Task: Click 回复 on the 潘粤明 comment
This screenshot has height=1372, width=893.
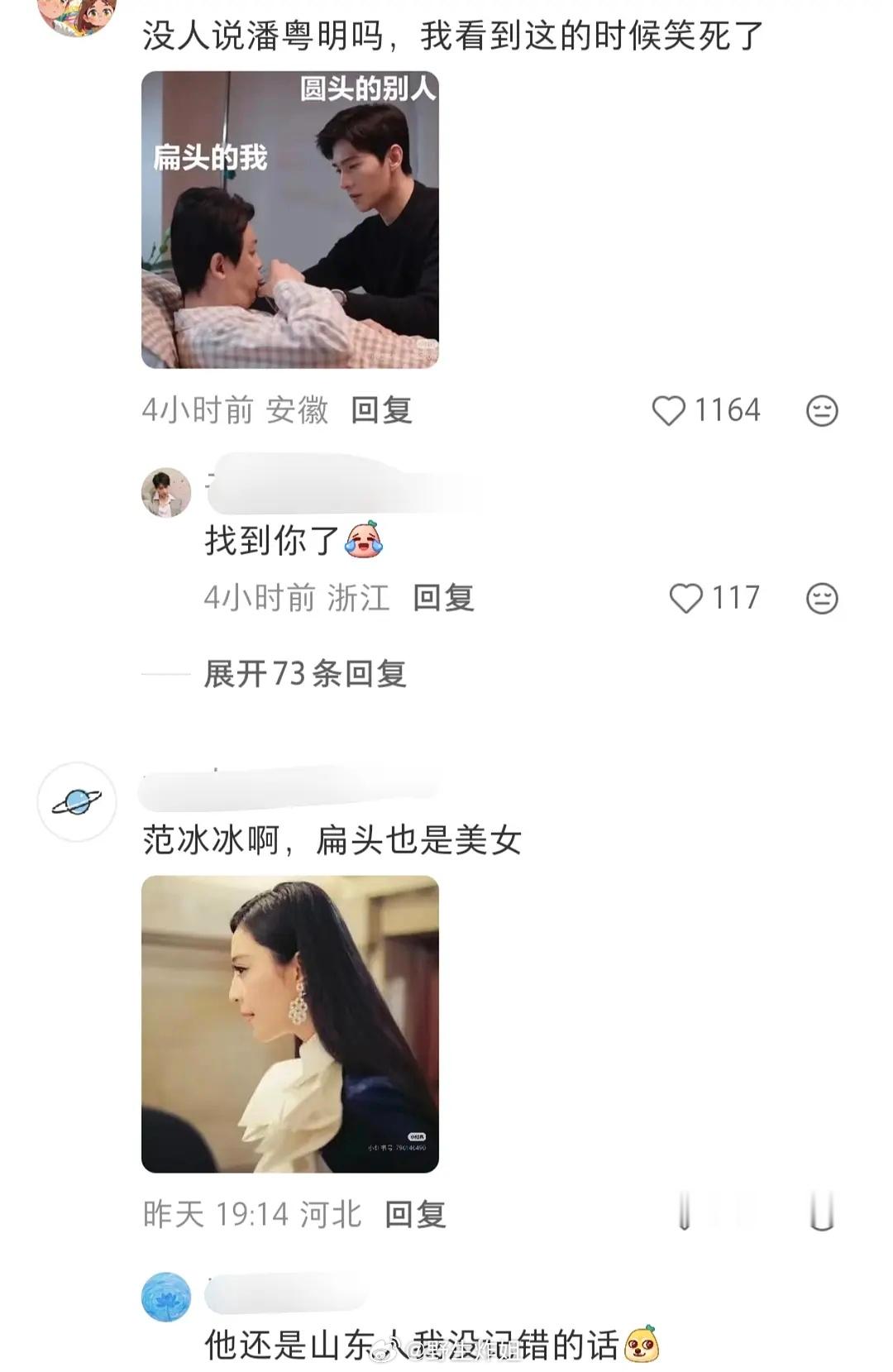Action: [380, 410]
